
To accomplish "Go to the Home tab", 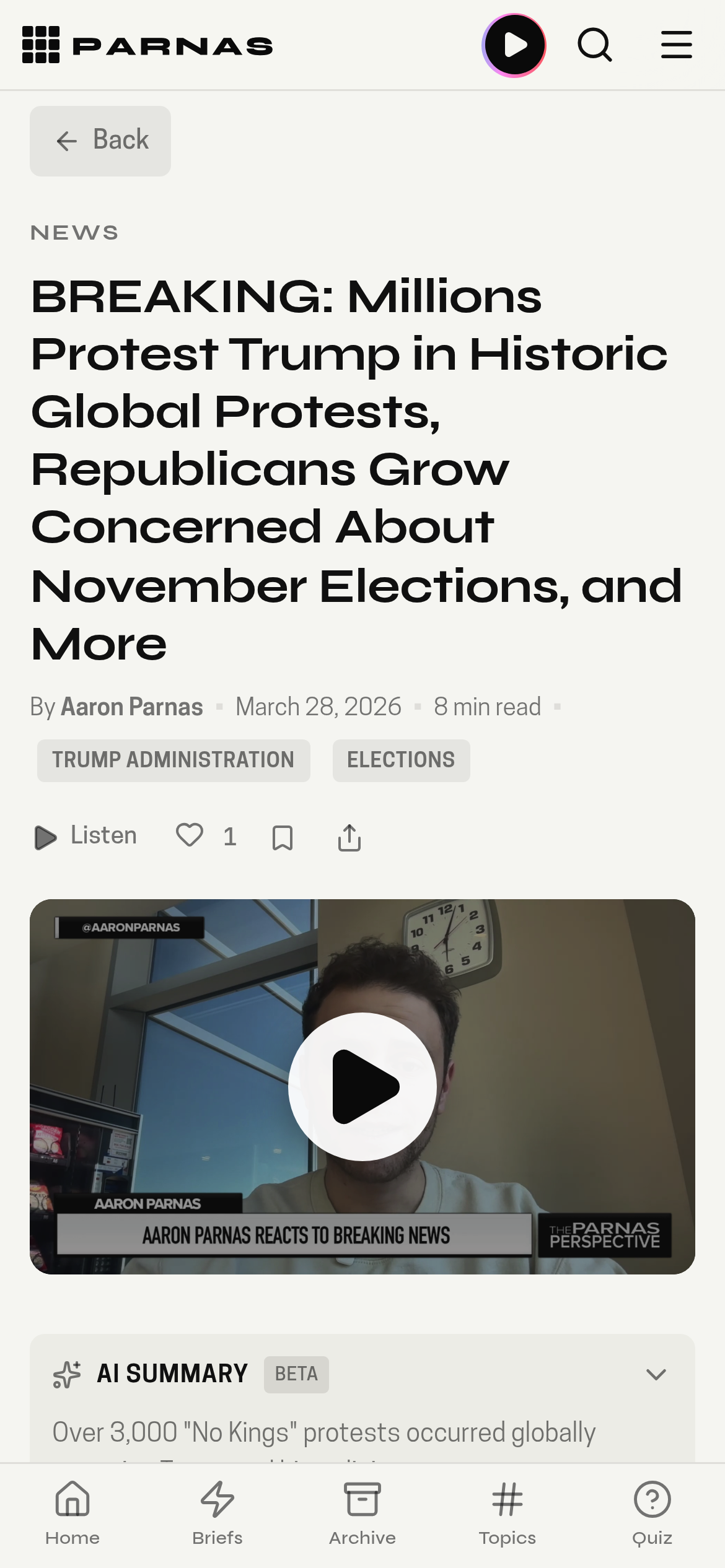I will (x=72, y=1513).
